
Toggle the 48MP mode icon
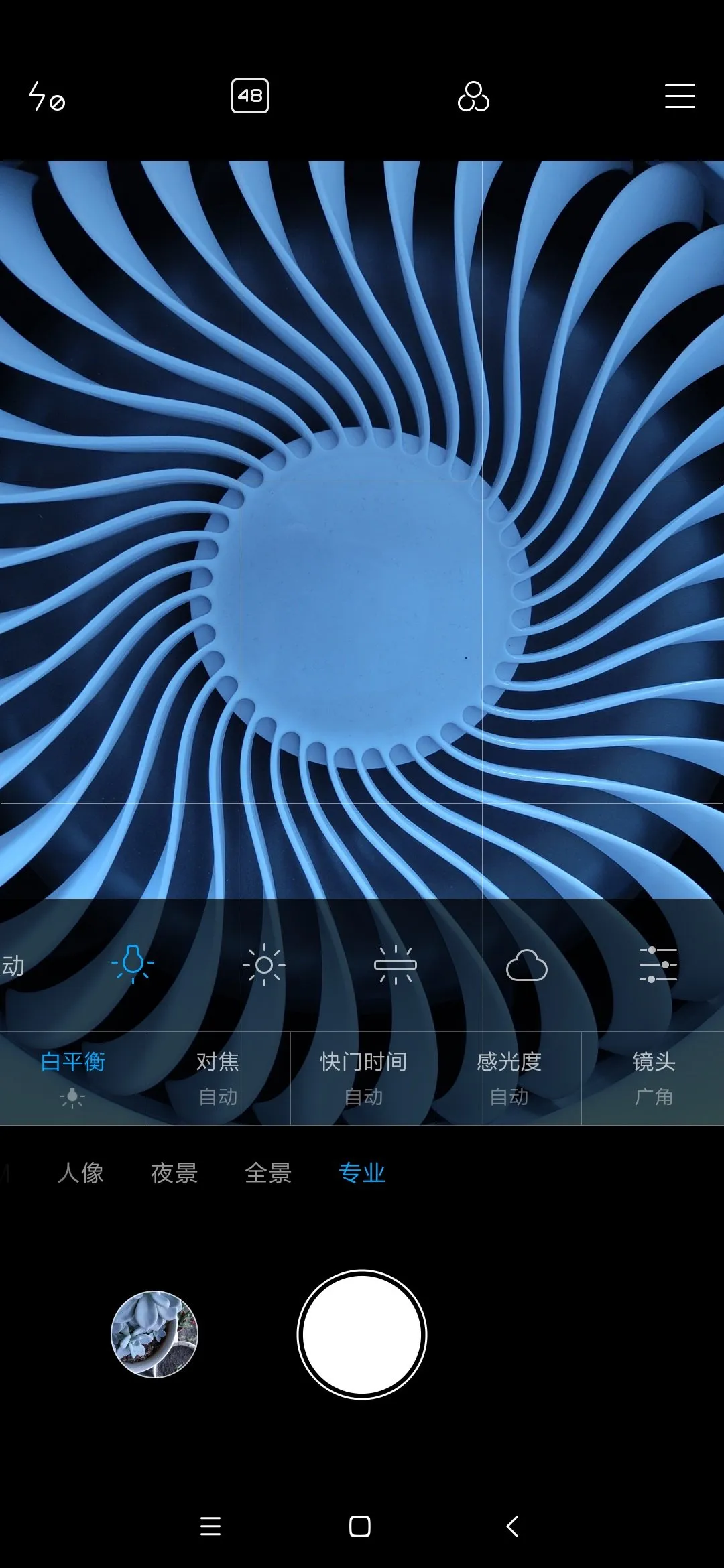pos(250,96)
